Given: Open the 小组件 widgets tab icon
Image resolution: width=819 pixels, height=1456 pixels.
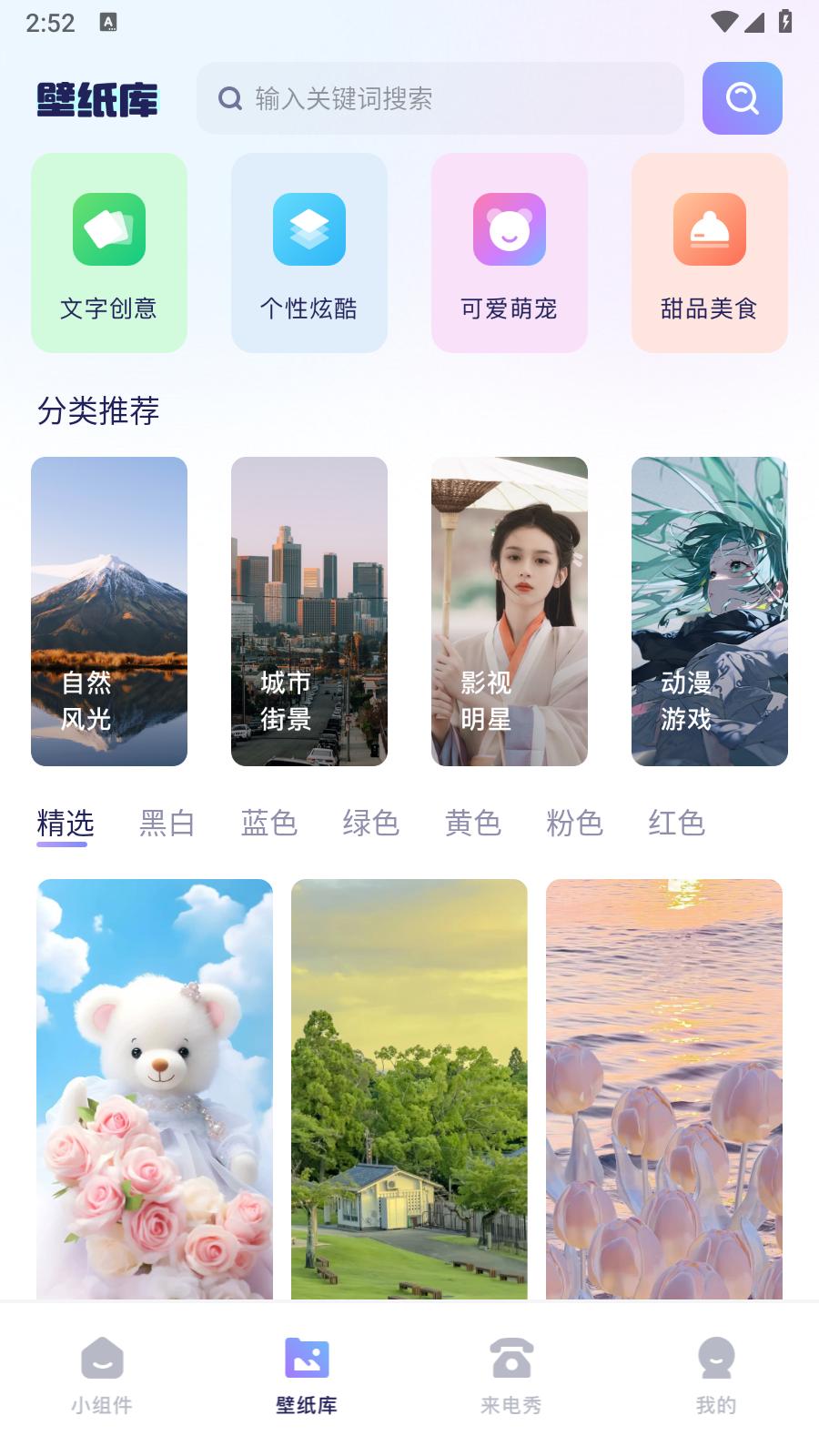Looking at the screenshot, I should pyautogui.click(x=100, y=1359).
